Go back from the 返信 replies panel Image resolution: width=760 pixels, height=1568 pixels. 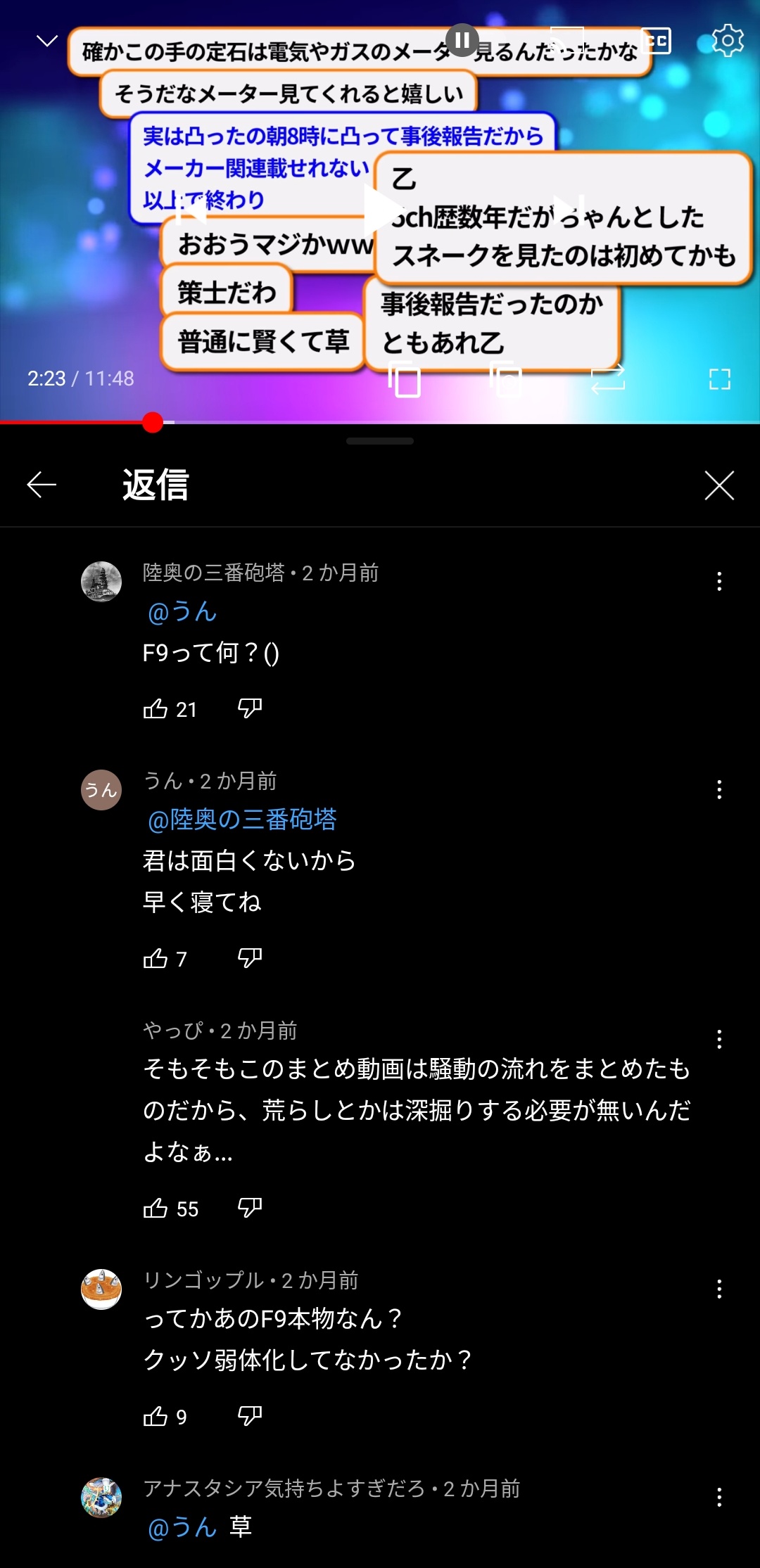42,485
